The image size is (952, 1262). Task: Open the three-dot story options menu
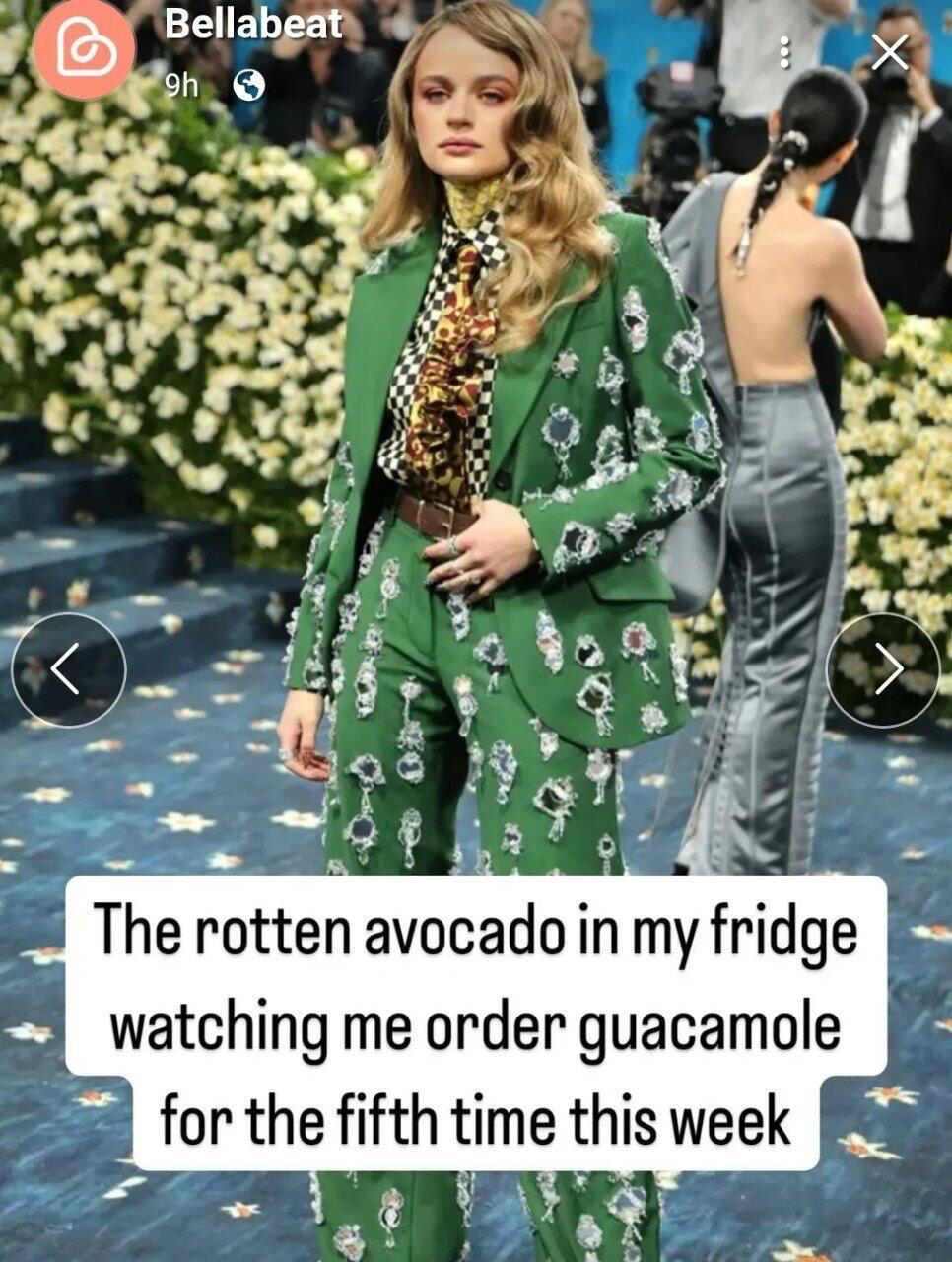click(784, 53)
